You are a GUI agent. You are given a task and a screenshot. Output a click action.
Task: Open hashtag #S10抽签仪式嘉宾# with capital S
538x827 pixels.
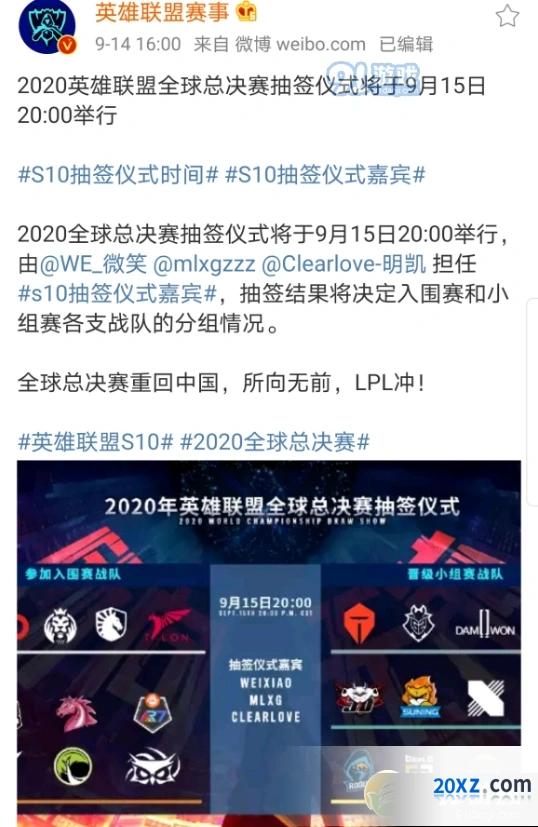(325, 175)
